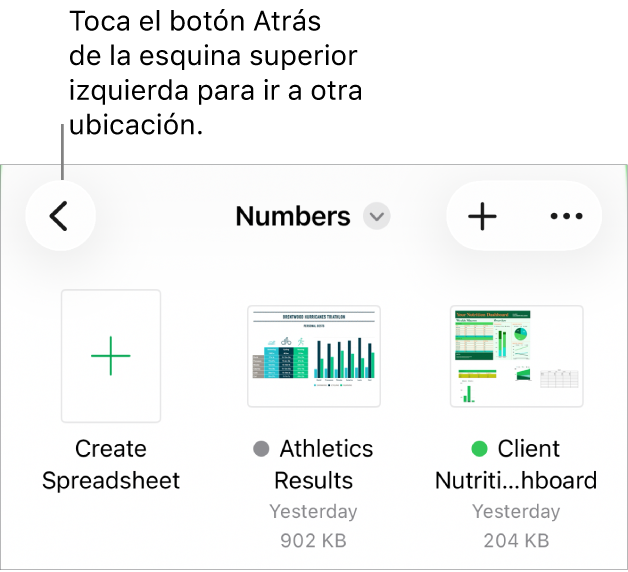628x572 pixels.
Task: Select the Create Spreadsheet tile
Action: (111, 356)
